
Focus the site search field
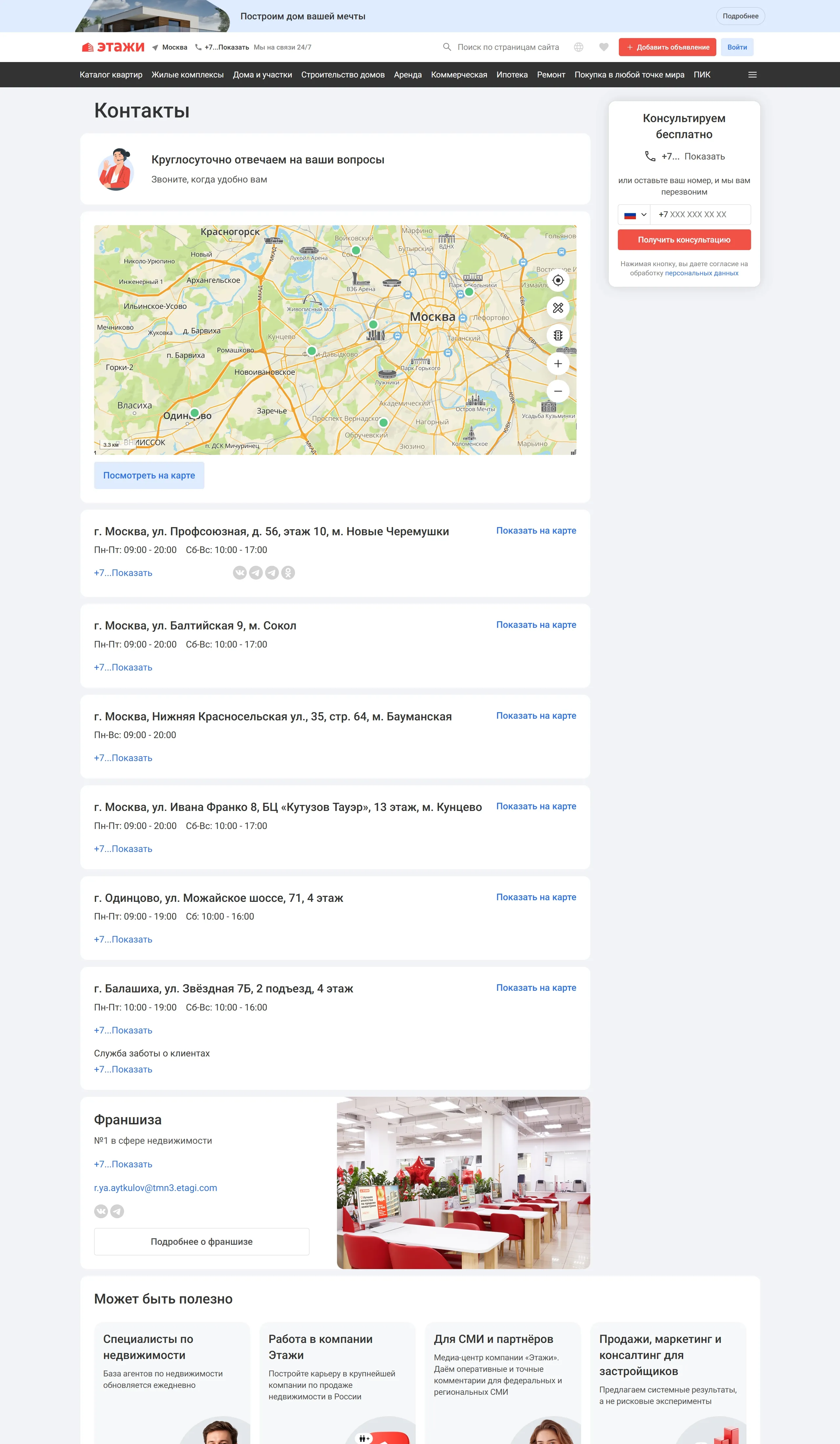tap(508, 47)
